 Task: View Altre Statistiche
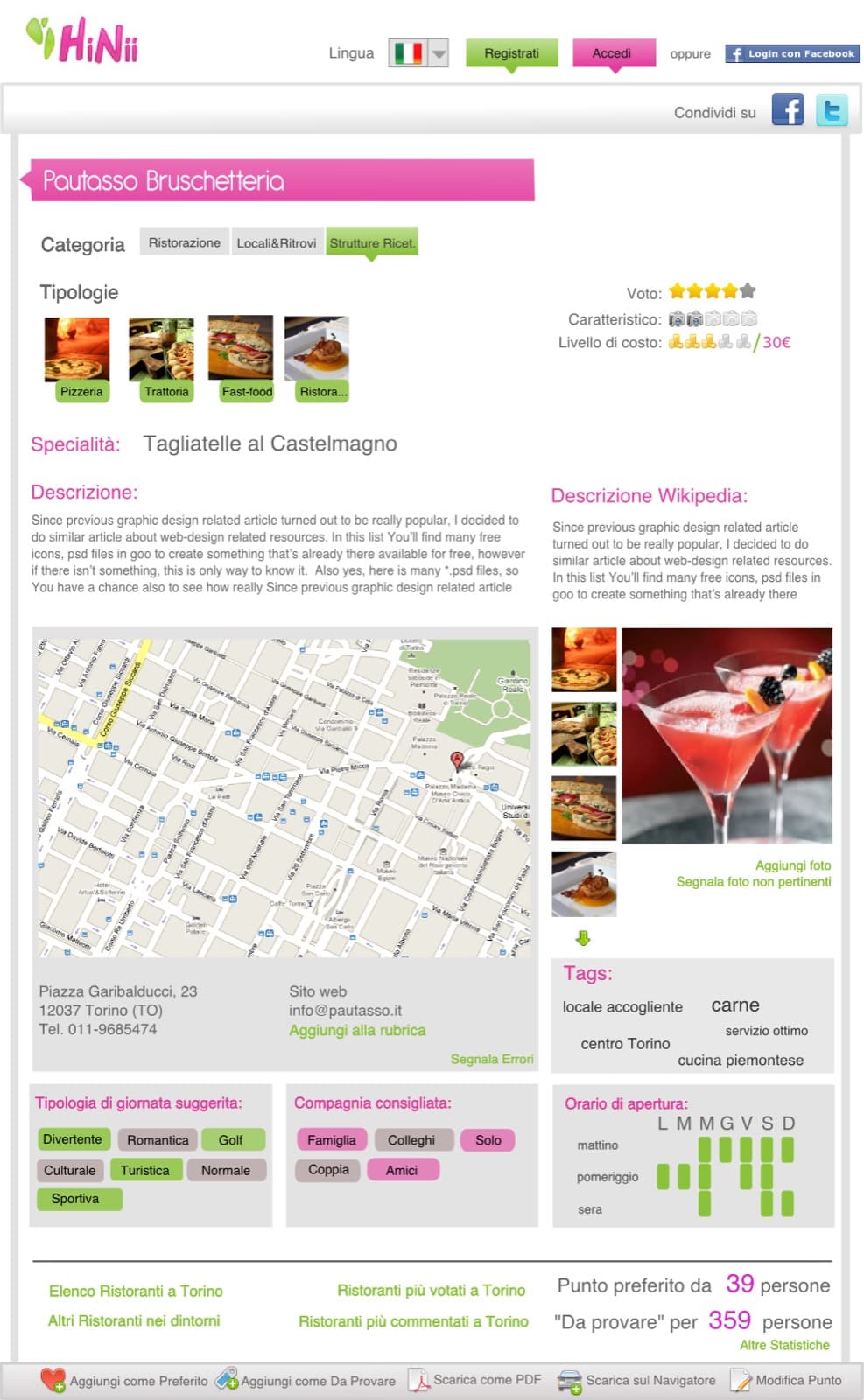coord(784,1345)
